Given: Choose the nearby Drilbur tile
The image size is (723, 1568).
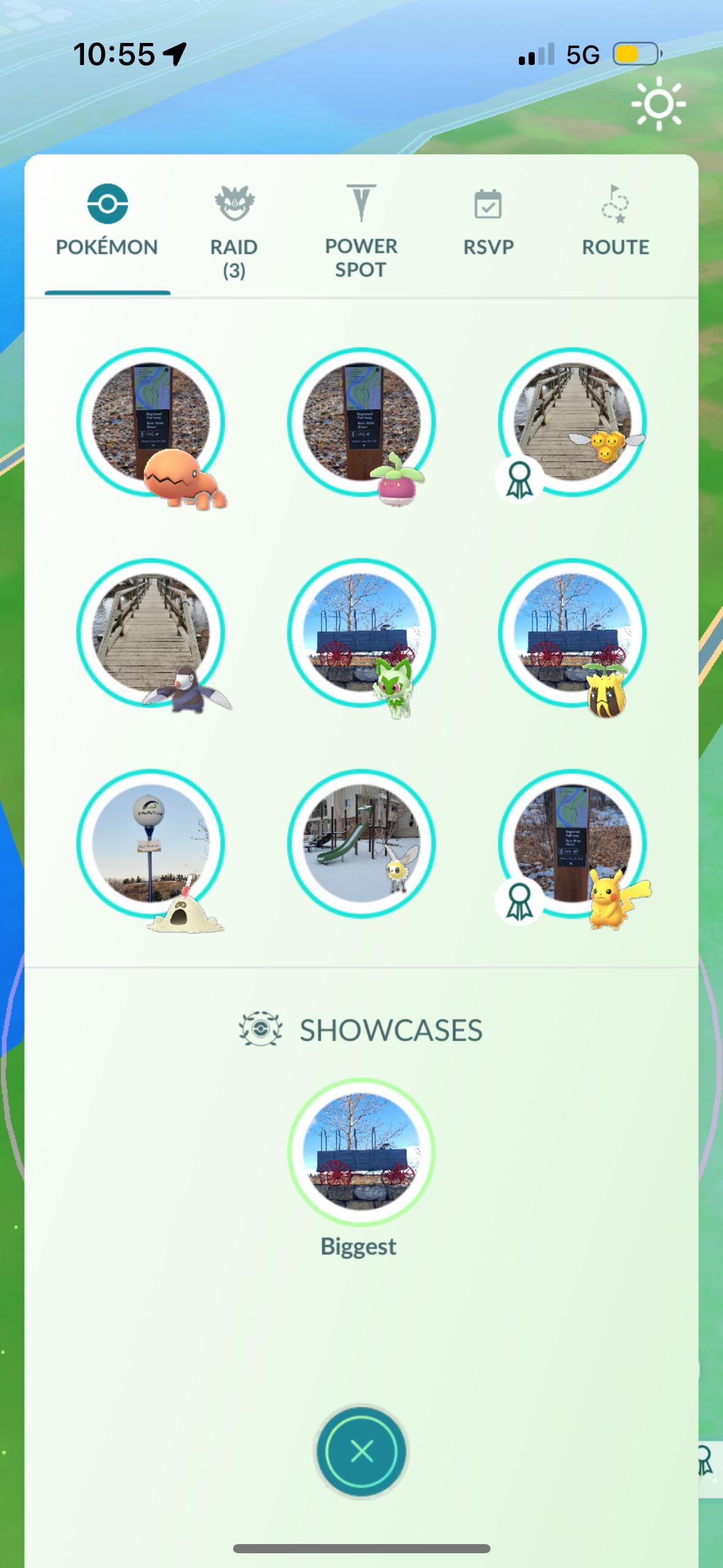Looking at the screenshot, I should (x=151, y=633).
